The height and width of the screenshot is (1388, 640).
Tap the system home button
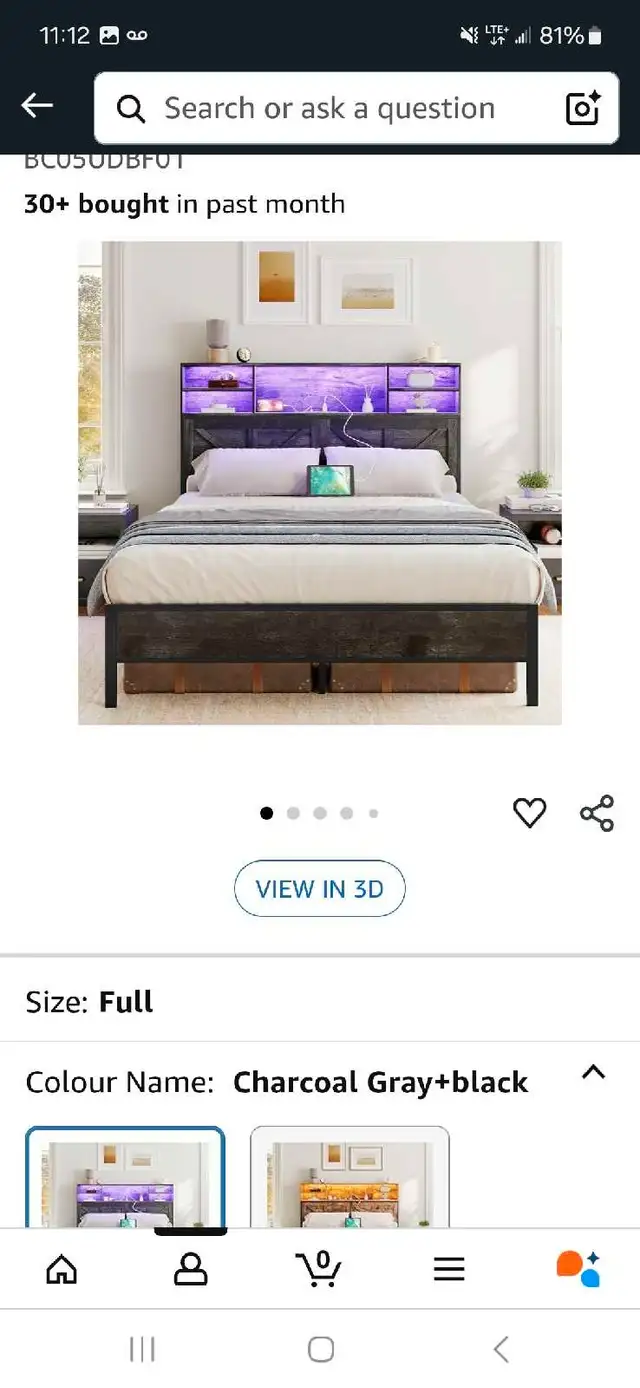pyautogui.click(x=321, y=1349)
